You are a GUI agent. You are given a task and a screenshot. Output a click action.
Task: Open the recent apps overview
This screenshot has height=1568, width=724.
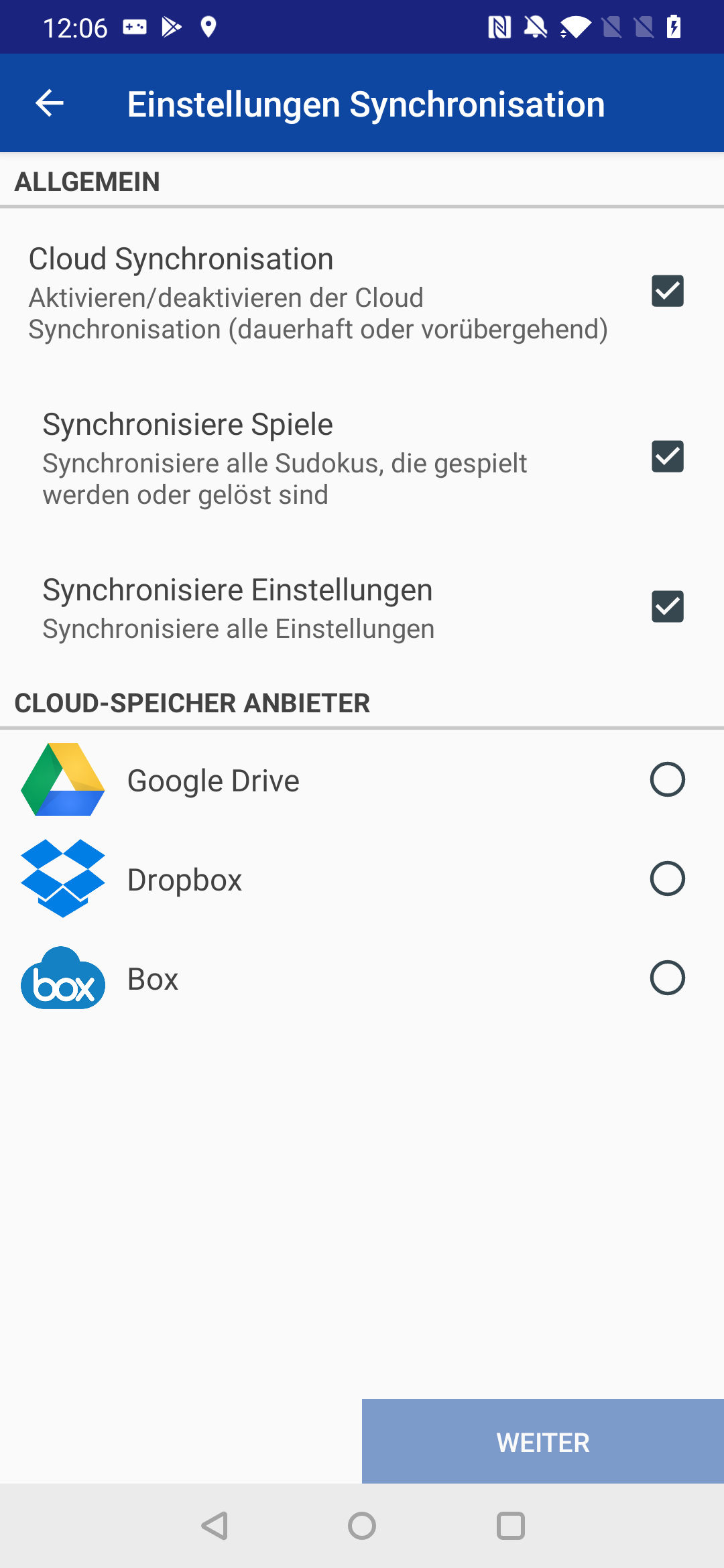510,1526
